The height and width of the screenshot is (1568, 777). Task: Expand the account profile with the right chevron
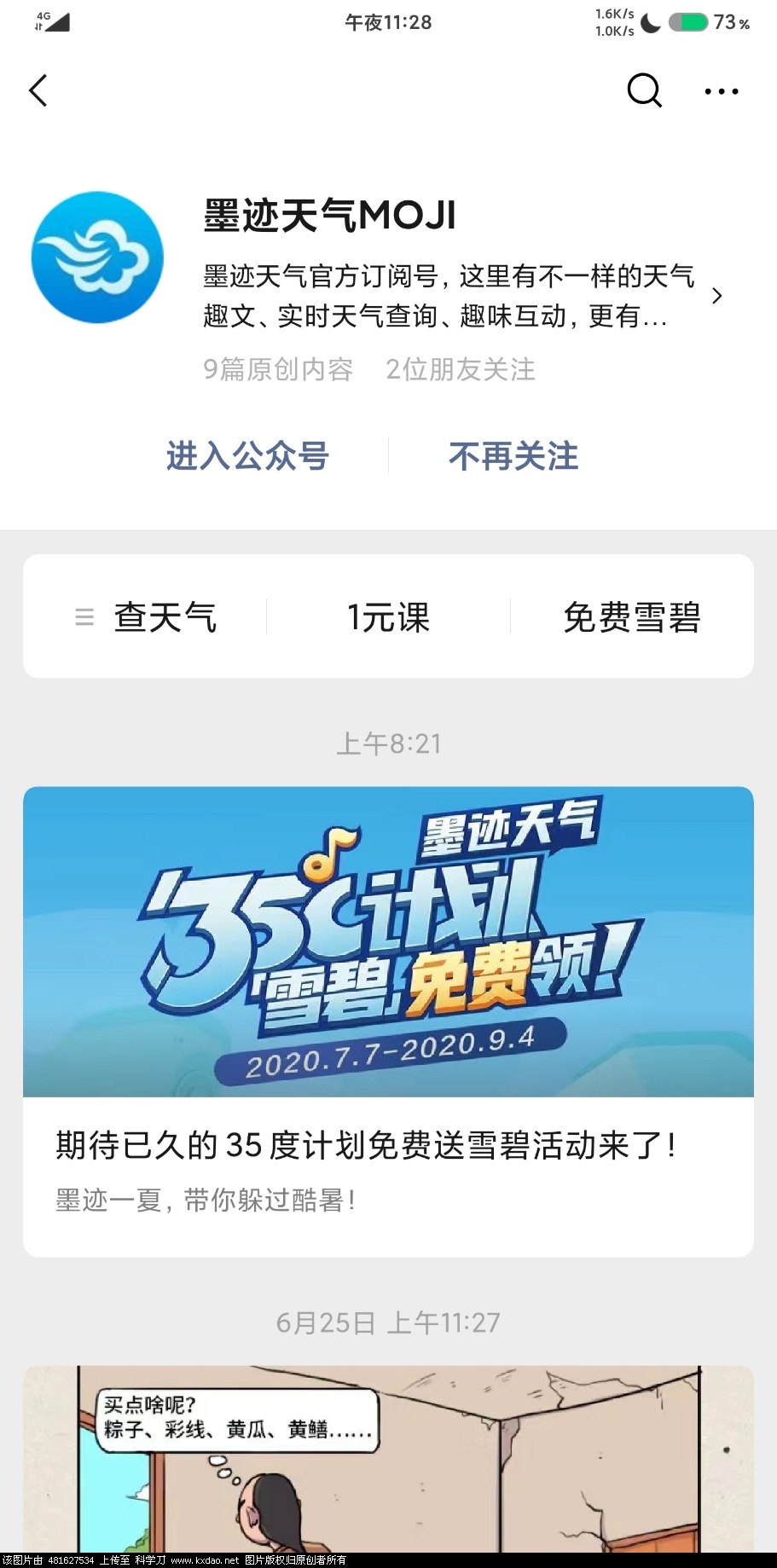point(719,295)
